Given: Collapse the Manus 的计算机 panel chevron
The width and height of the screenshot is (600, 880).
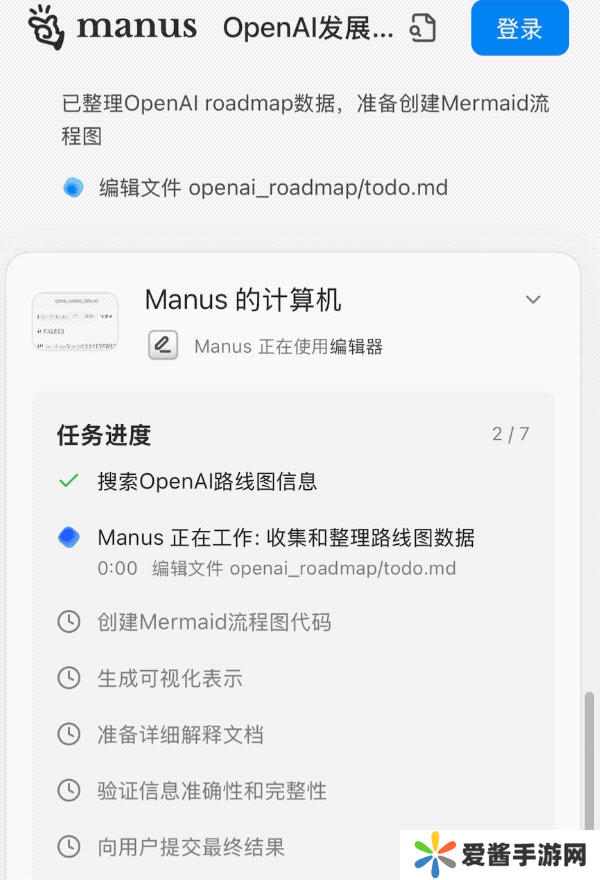Looking at the screenshot, I should [533, 299].
